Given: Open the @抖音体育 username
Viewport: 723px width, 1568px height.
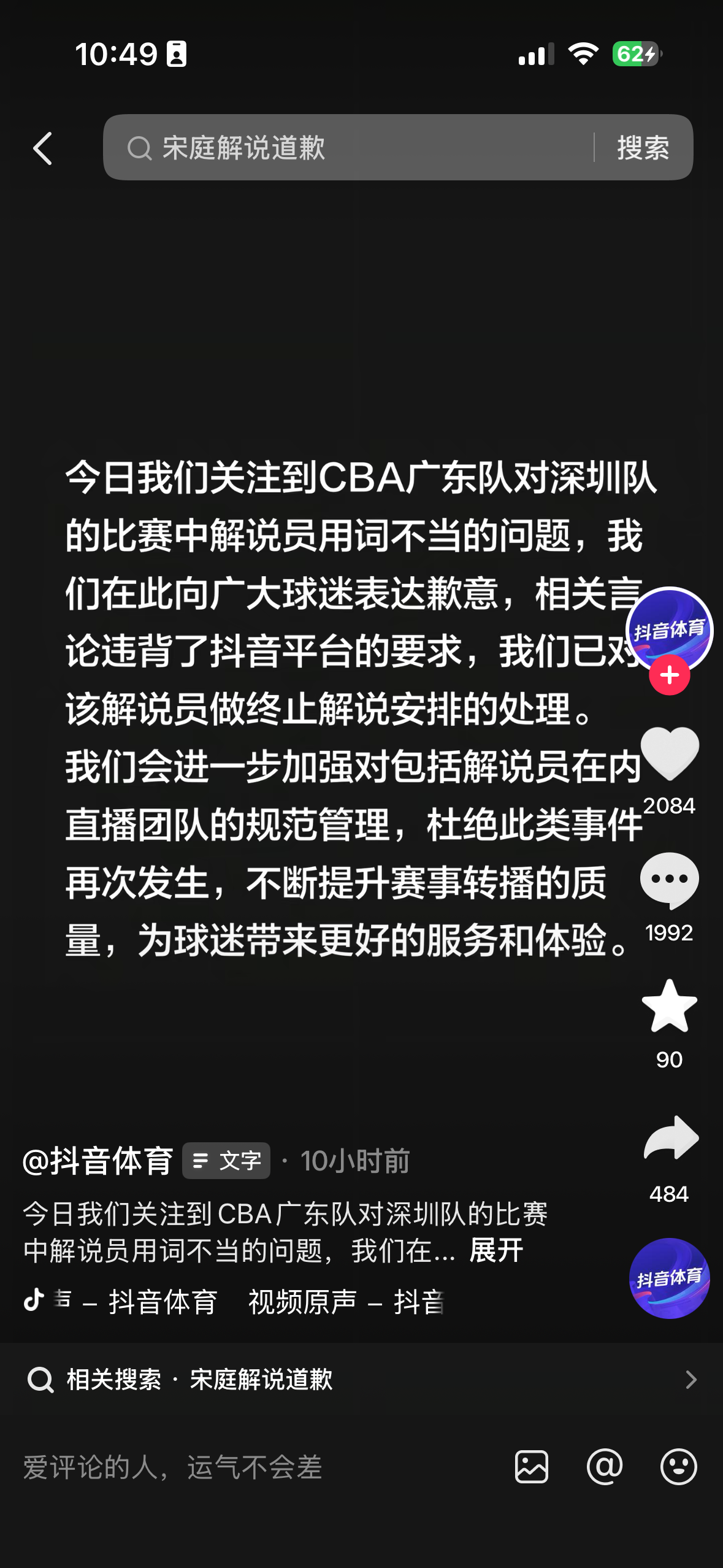Looking at the screenshot, I should (98, 1161).
